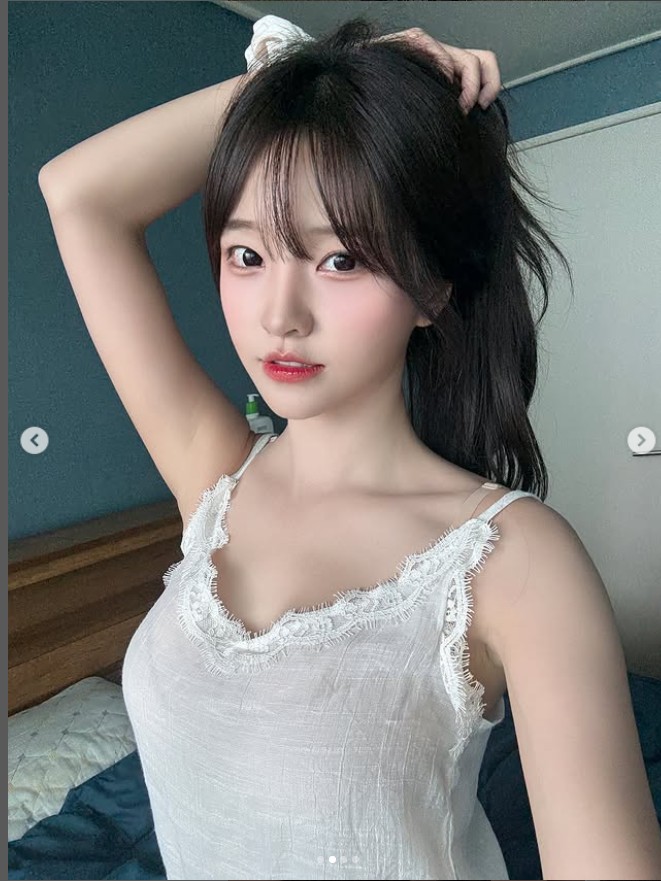Screen dimensions: 661x881
Task: Go to the next photo in carousel
Action: (641, 440)
